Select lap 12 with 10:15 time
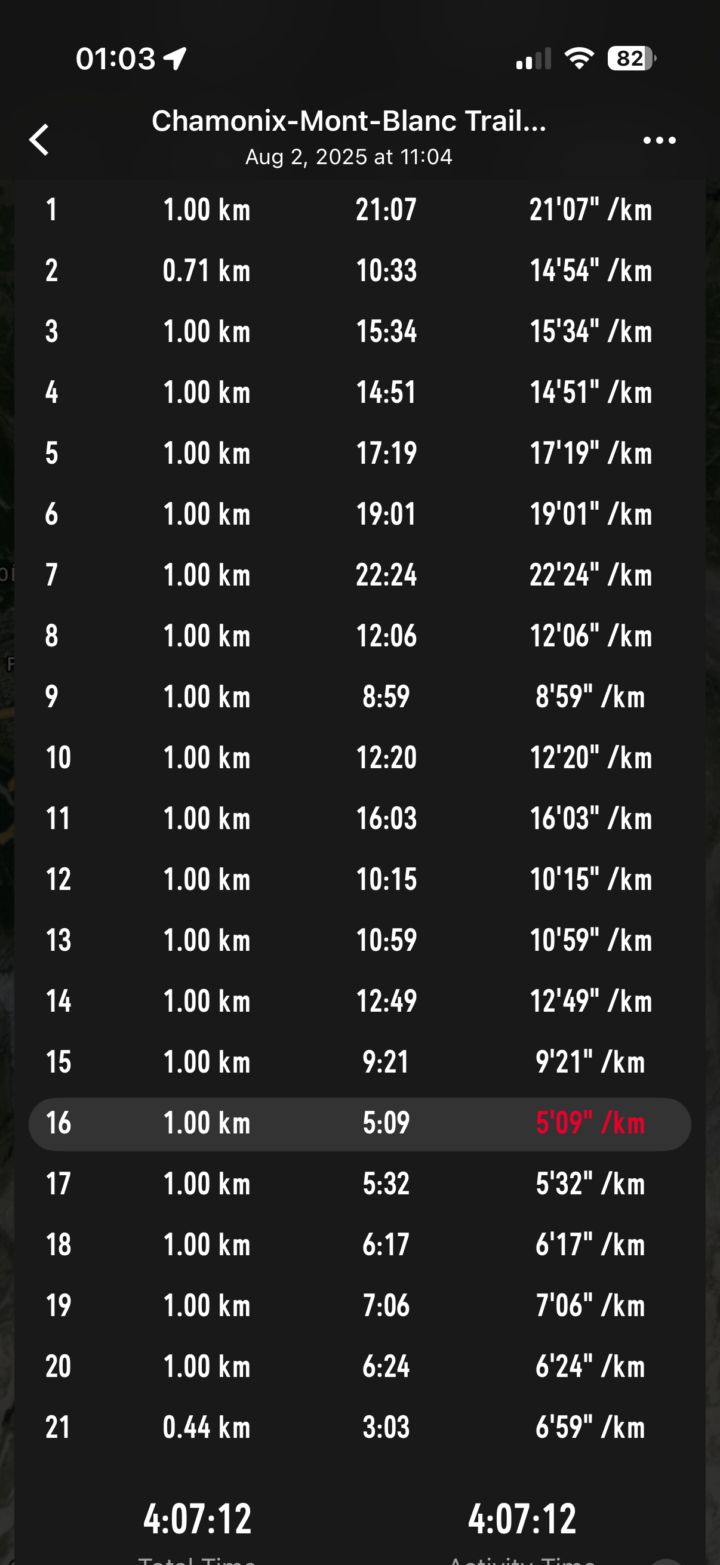Image resolution: width=720 pixels, height=1565 pixels. [360, 879]
